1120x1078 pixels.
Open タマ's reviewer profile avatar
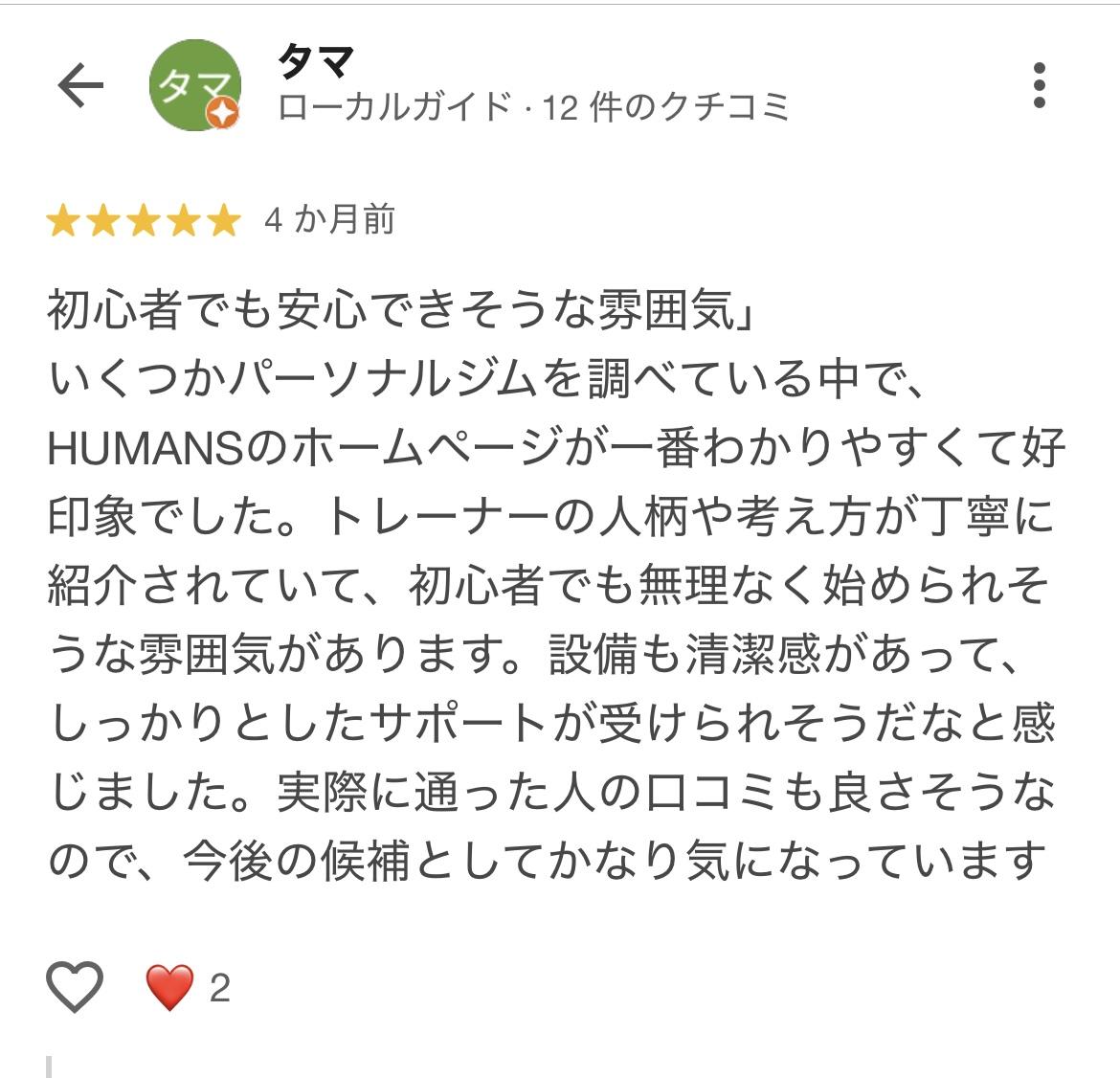195,85
